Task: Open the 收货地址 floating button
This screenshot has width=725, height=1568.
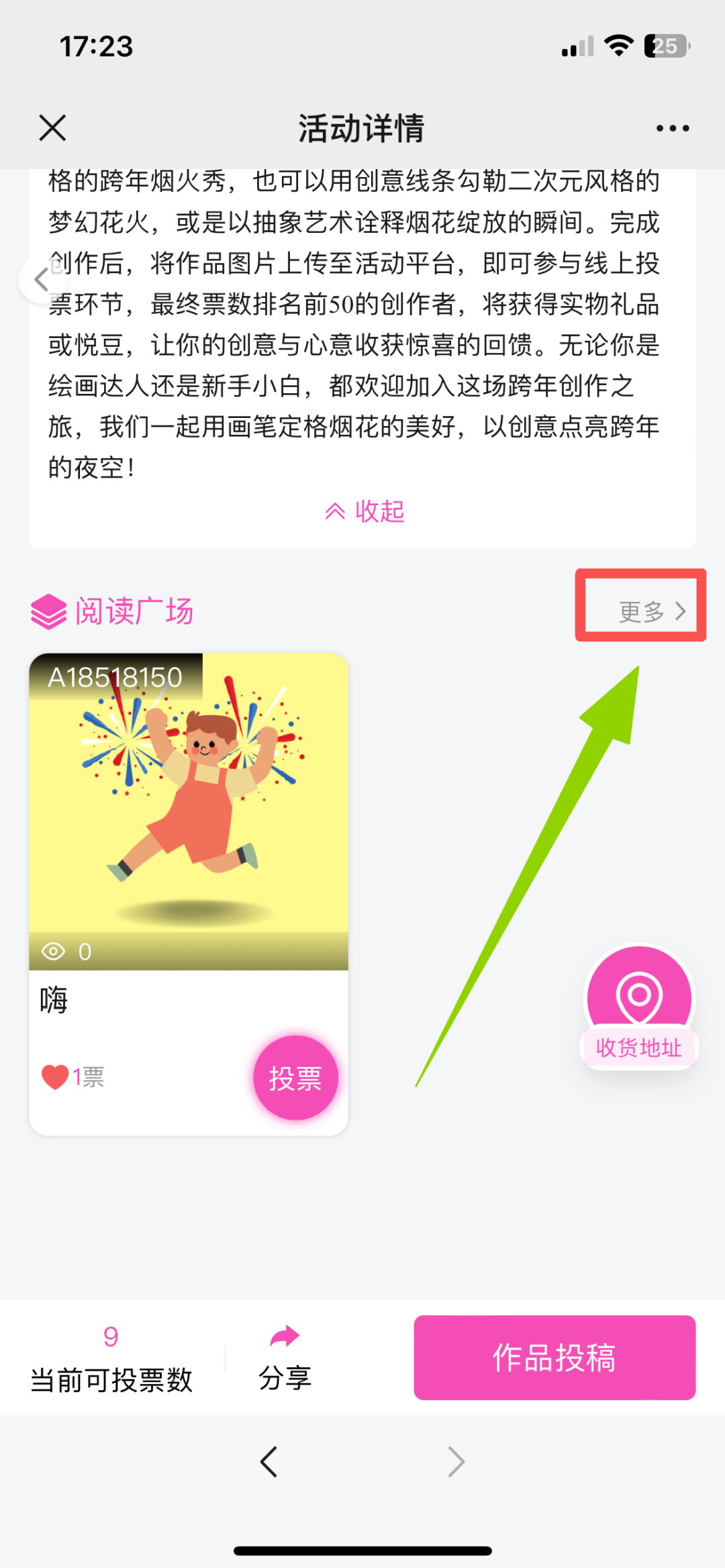Action: tap(639, 1008)
